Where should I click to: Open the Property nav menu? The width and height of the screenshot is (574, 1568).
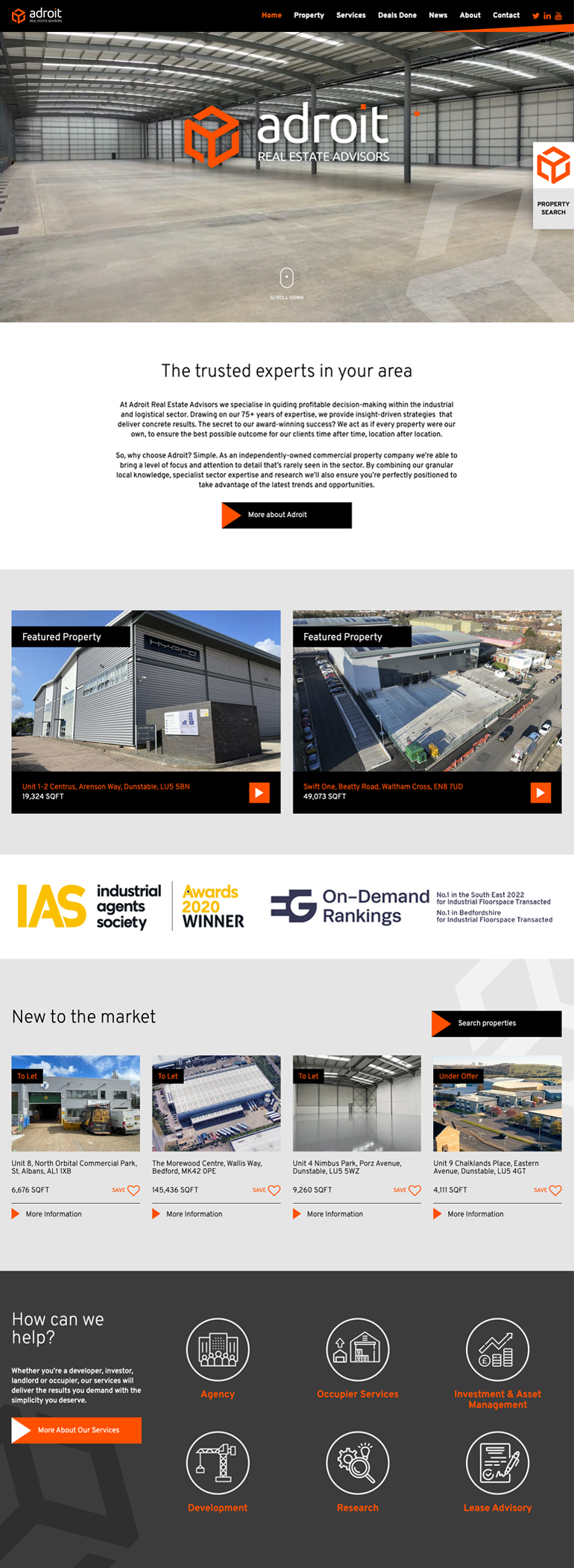click(x=309, y=15)
